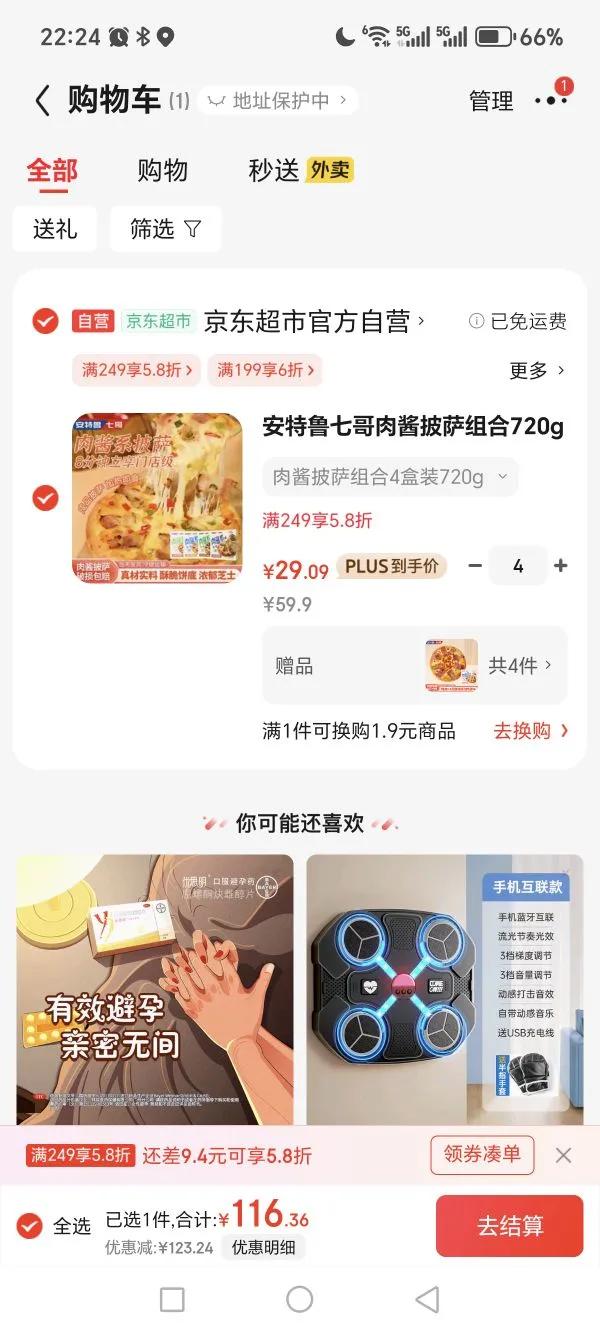Open the overflow menu with red badge
Screen dimensions: 600x1332
(550, 100)
